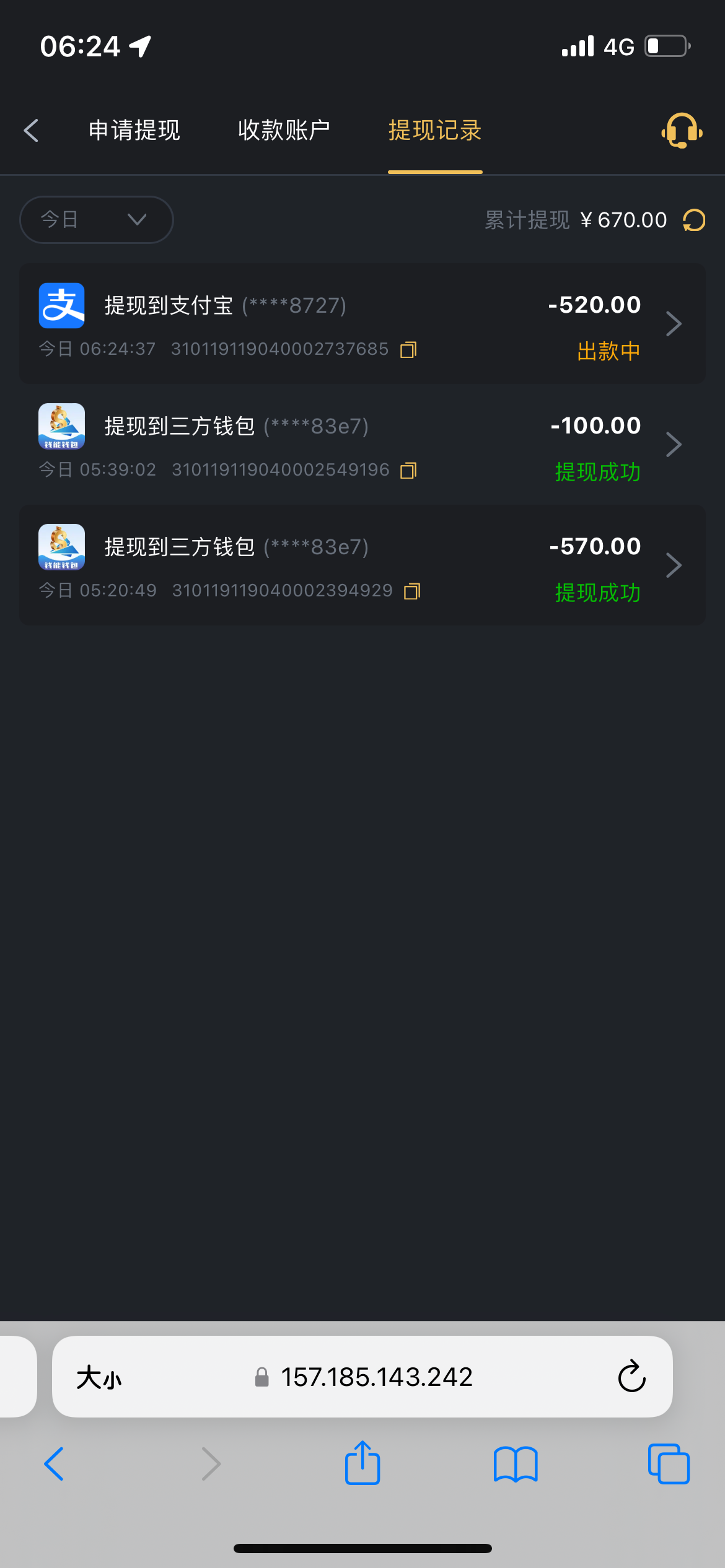This screenshot has height=1568, width=725.
Task: Open customer service headset icon
Action: point(682,131)
